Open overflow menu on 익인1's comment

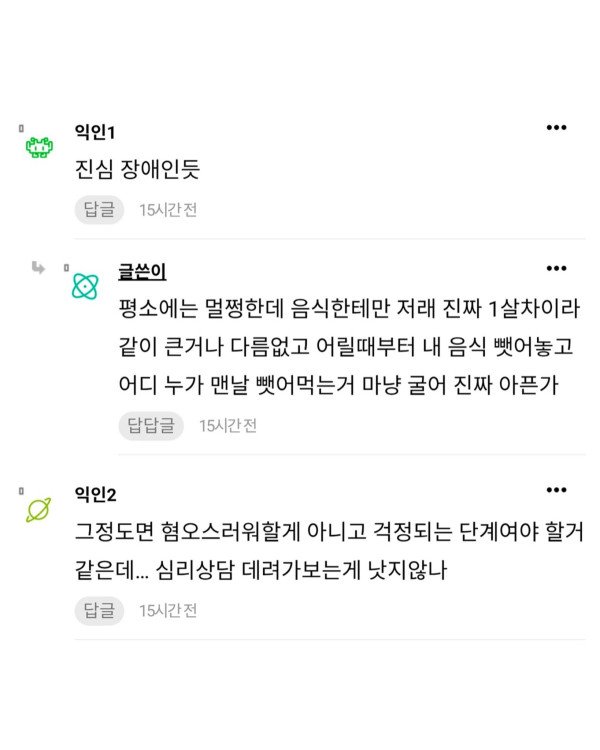[556, 128]
